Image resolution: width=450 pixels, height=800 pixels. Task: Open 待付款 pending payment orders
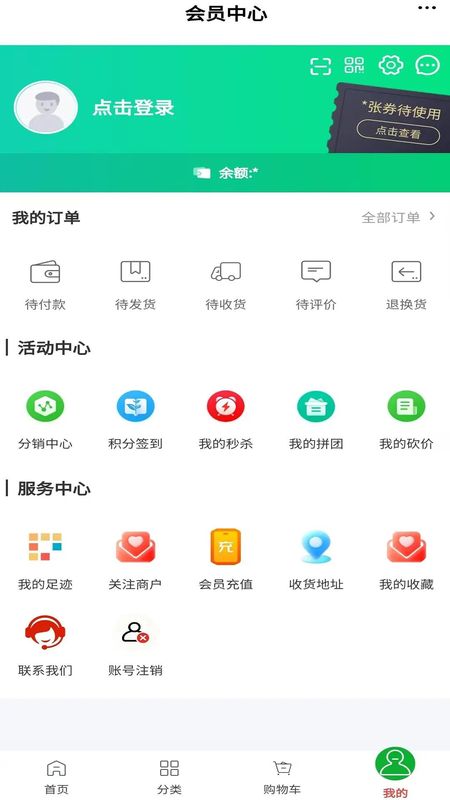(x=45, y=286)
